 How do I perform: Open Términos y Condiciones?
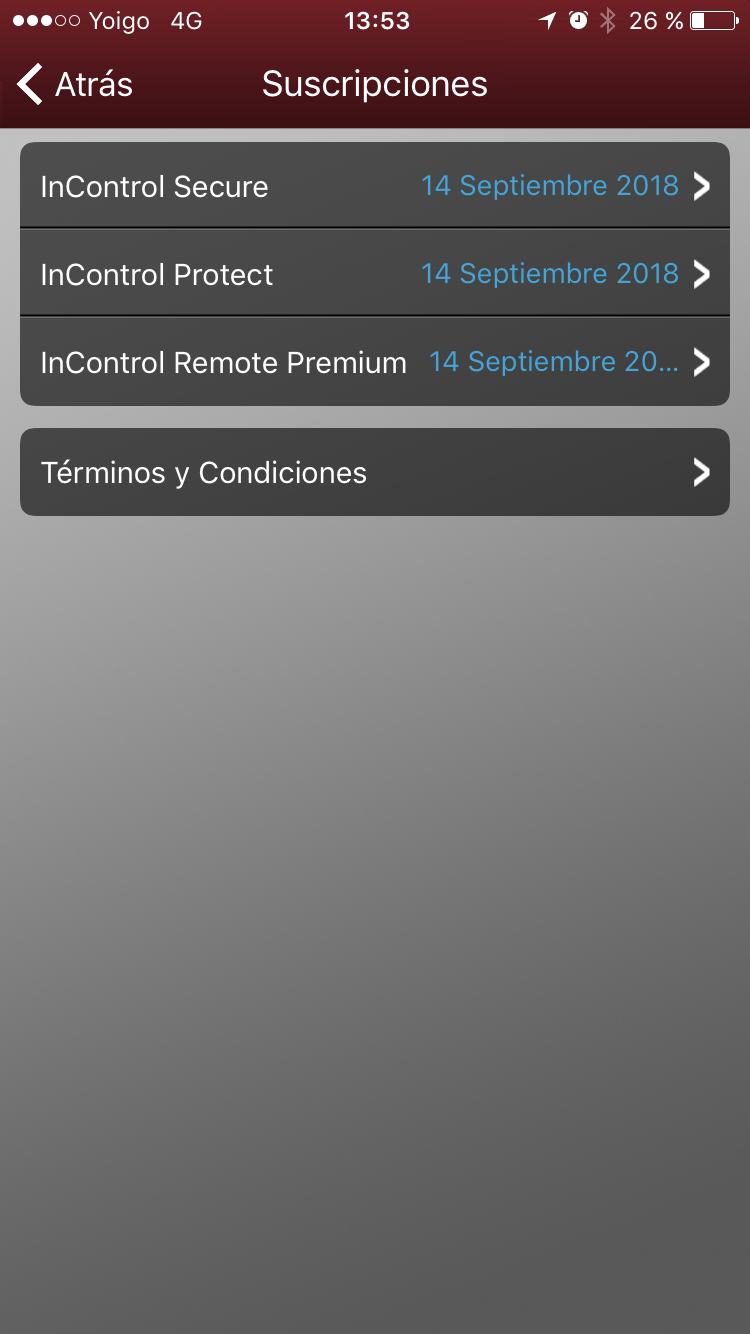tap(374, 472)
